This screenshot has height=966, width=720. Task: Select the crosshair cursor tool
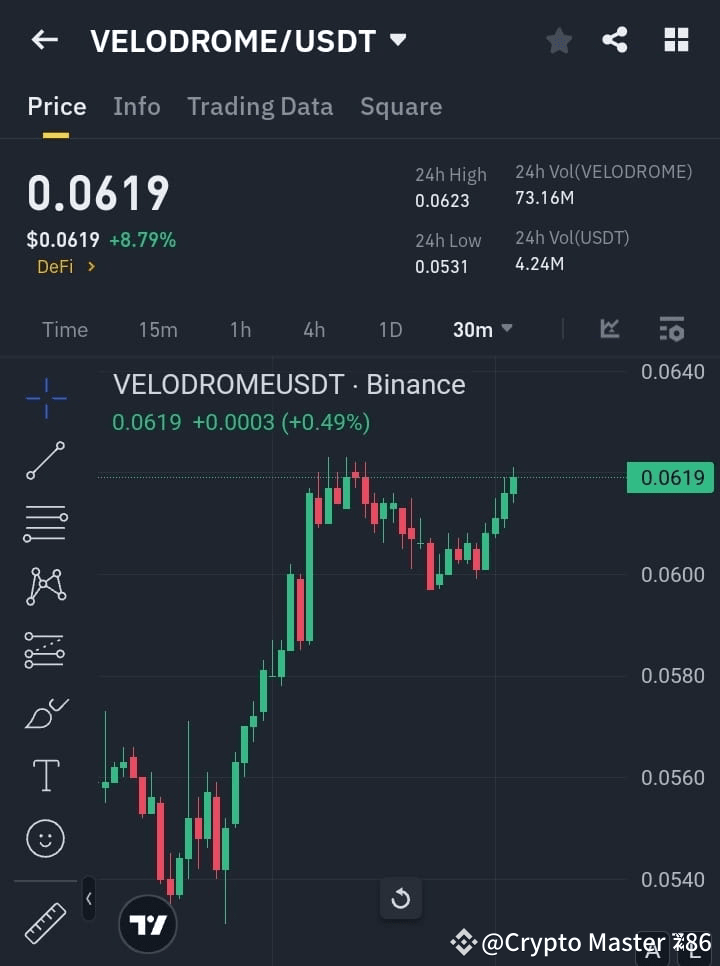45,398
